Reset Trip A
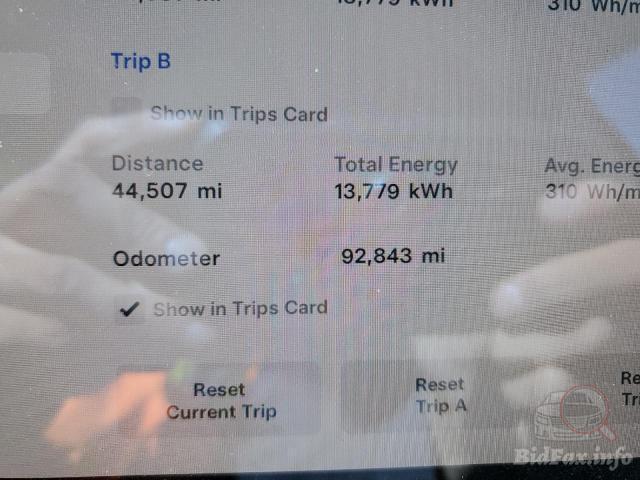Viewport: 640px width, 480px height. click(x=440, y=395)
